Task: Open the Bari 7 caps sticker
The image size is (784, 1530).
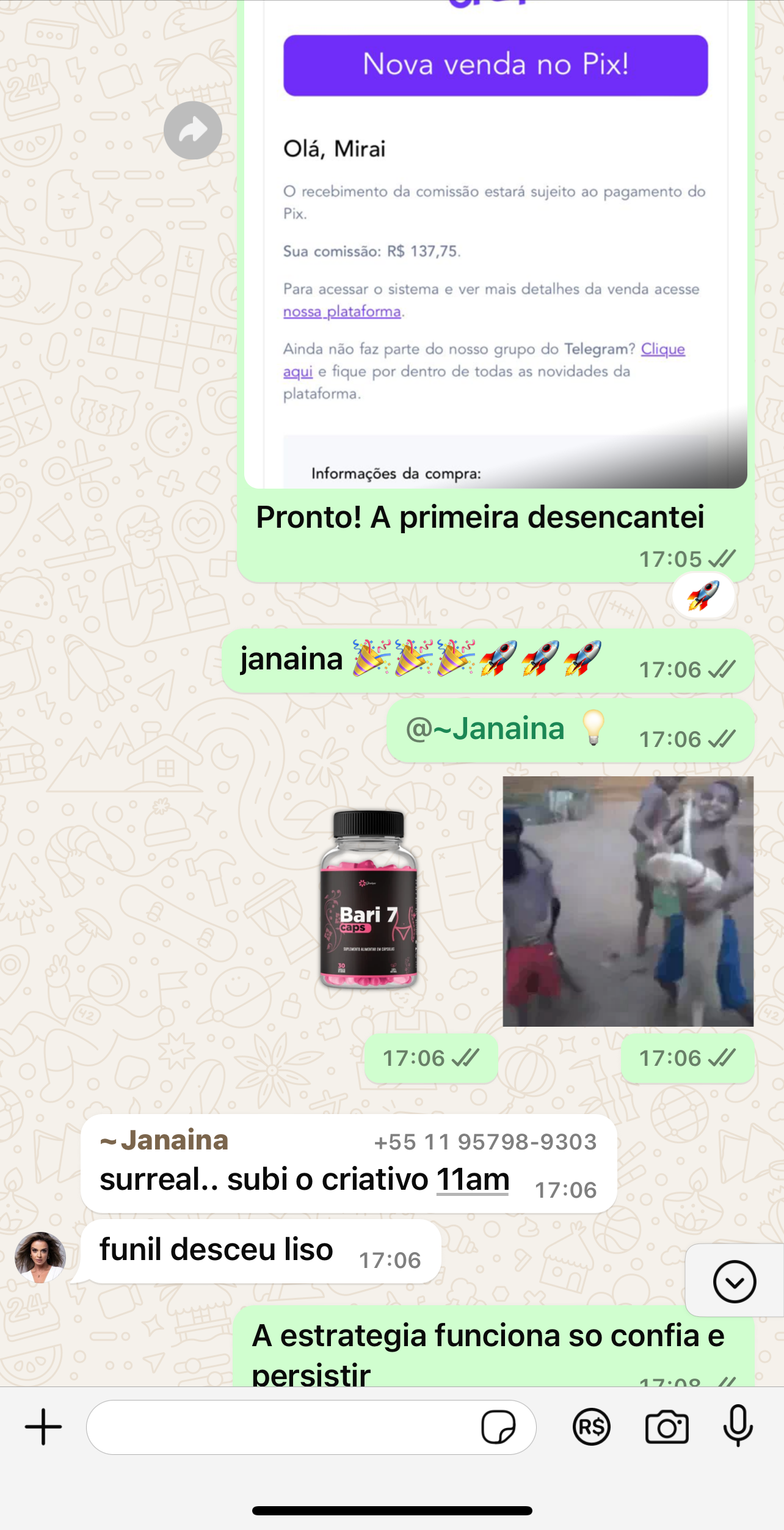Action: [x=369, y=900]
